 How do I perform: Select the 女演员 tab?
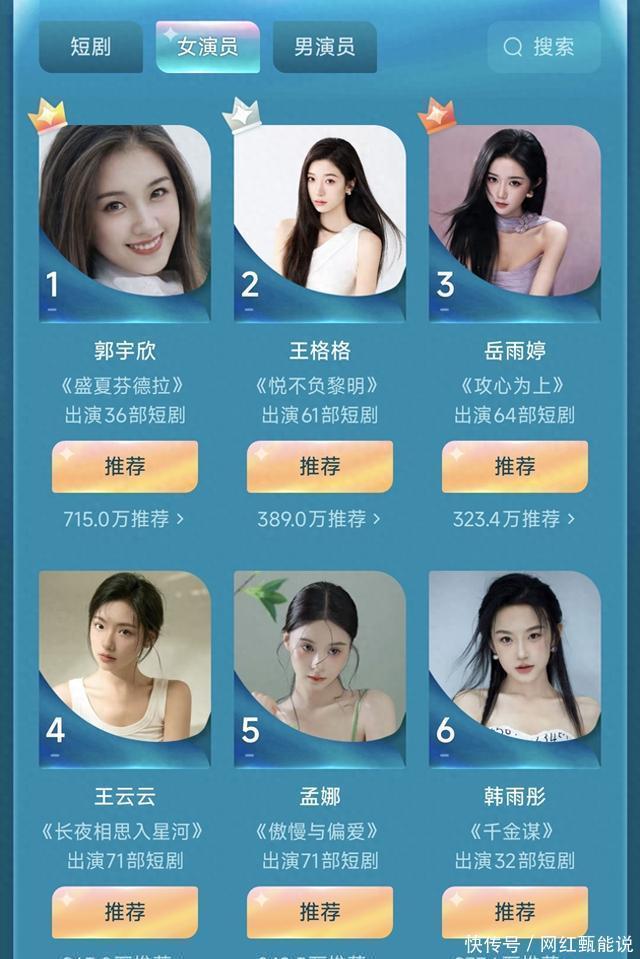[x=208, y=47]
